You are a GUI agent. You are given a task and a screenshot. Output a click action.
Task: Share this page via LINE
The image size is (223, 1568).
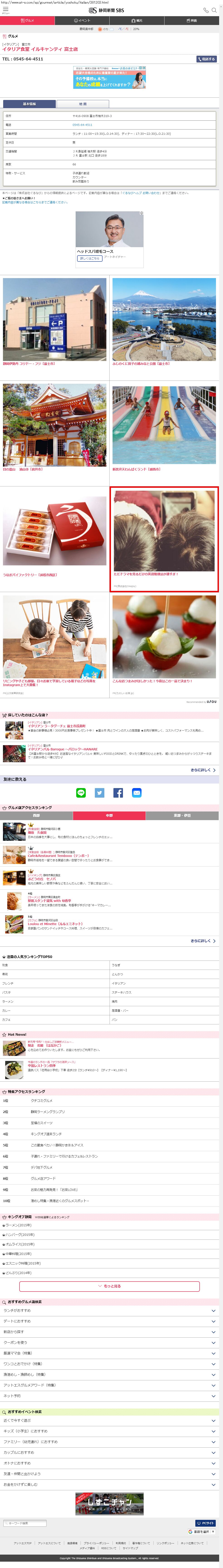coord(81,793)
